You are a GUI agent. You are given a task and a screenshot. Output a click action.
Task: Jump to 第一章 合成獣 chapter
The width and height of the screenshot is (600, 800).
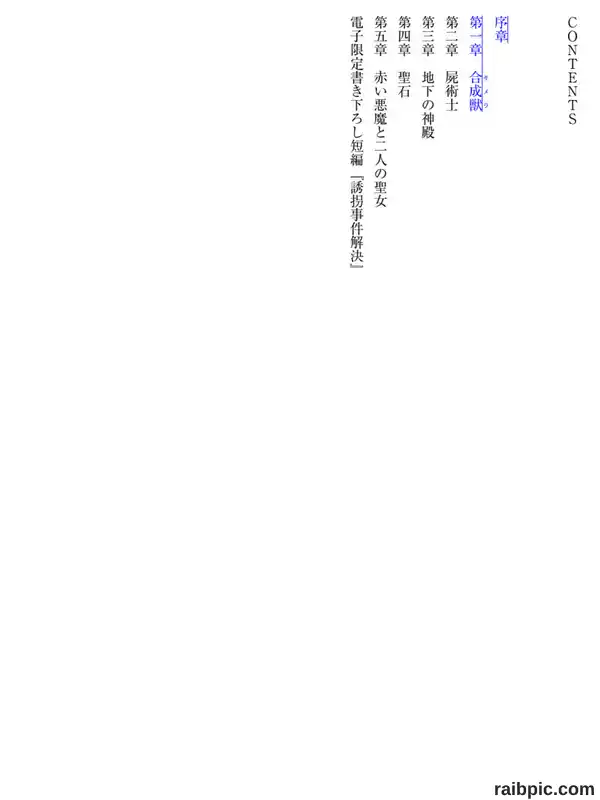click(x=478, y=64)
